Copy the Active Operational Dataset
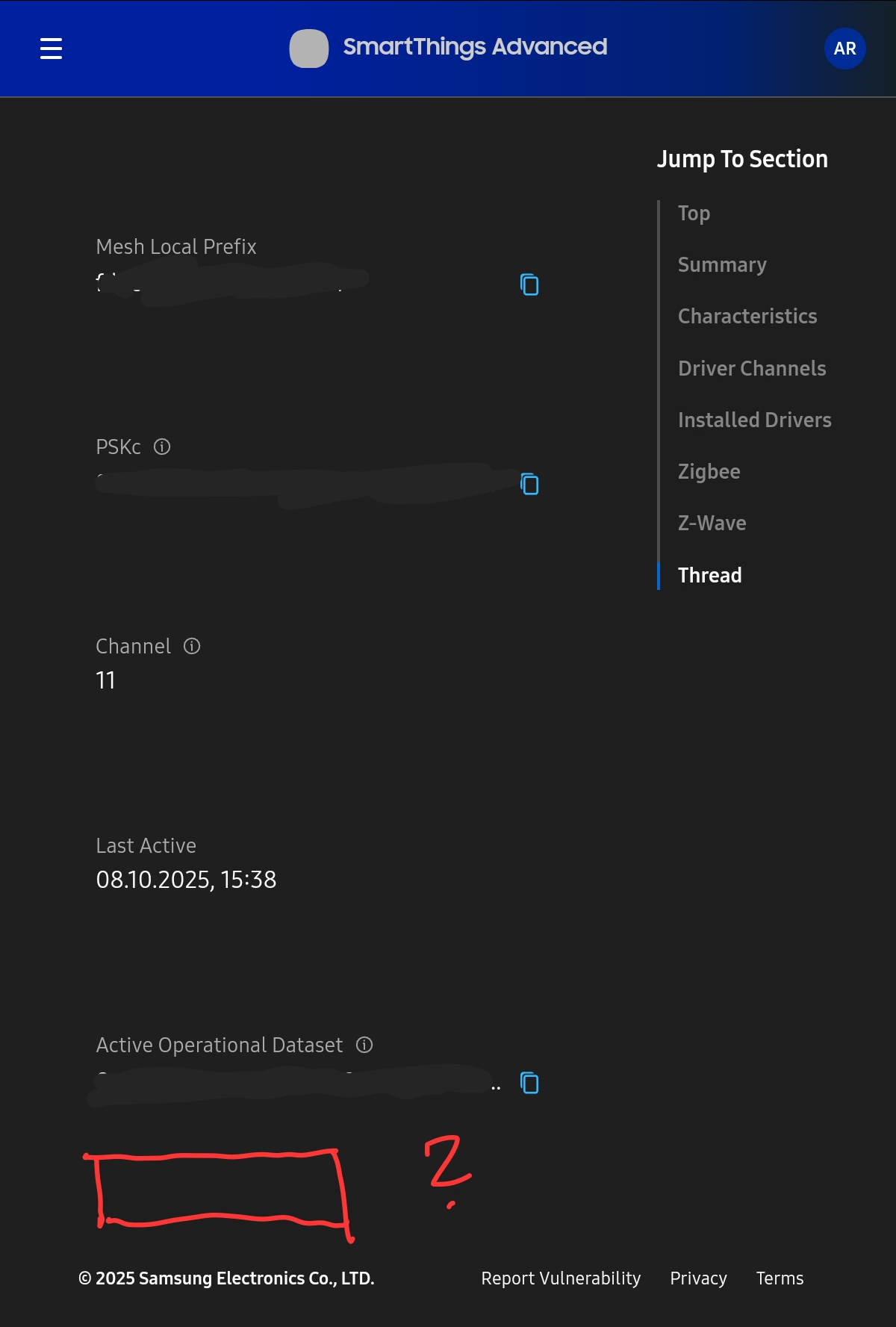This screenshot has height=1327, width=896. coord(529,1083)
